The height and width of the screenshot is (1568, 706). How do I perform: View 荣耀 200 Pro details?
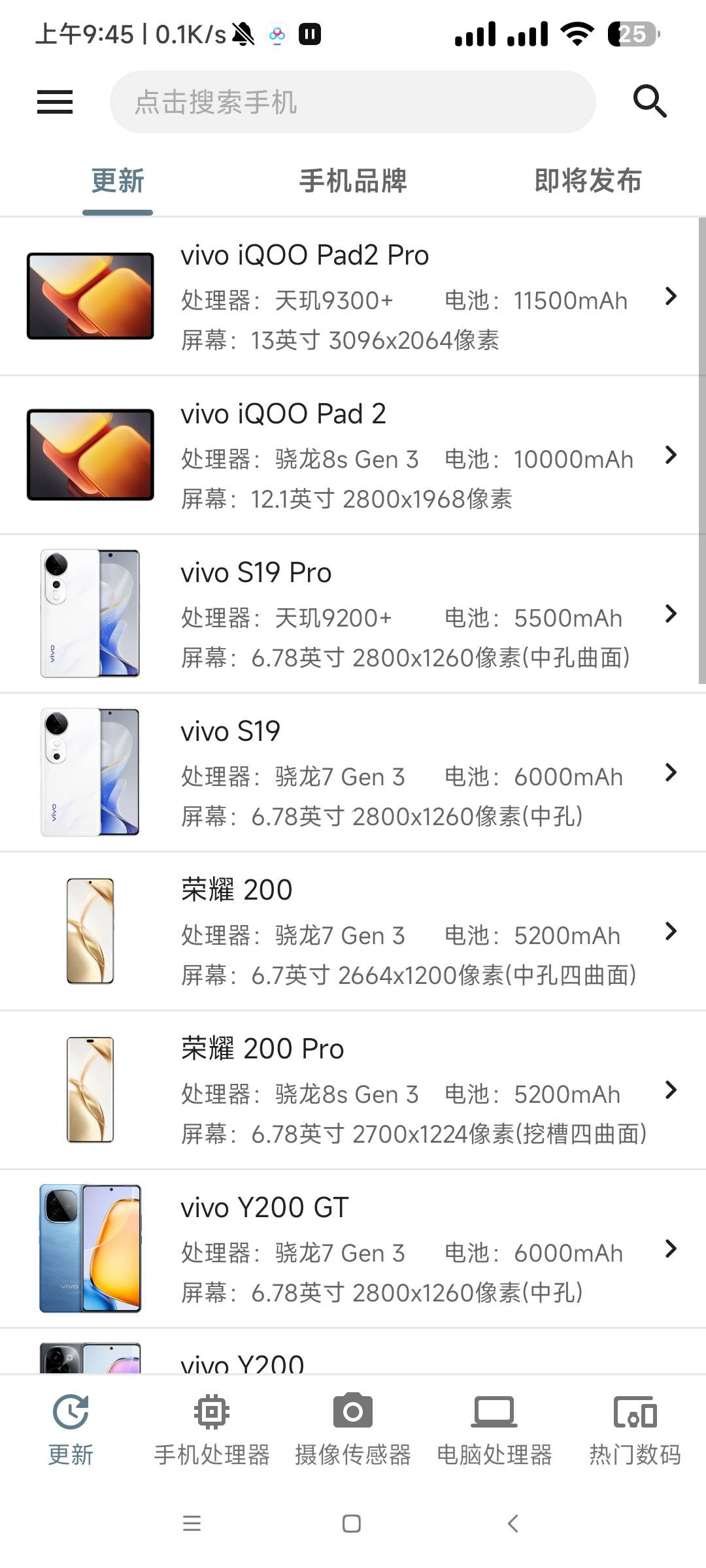click(x=353, y=1090)
